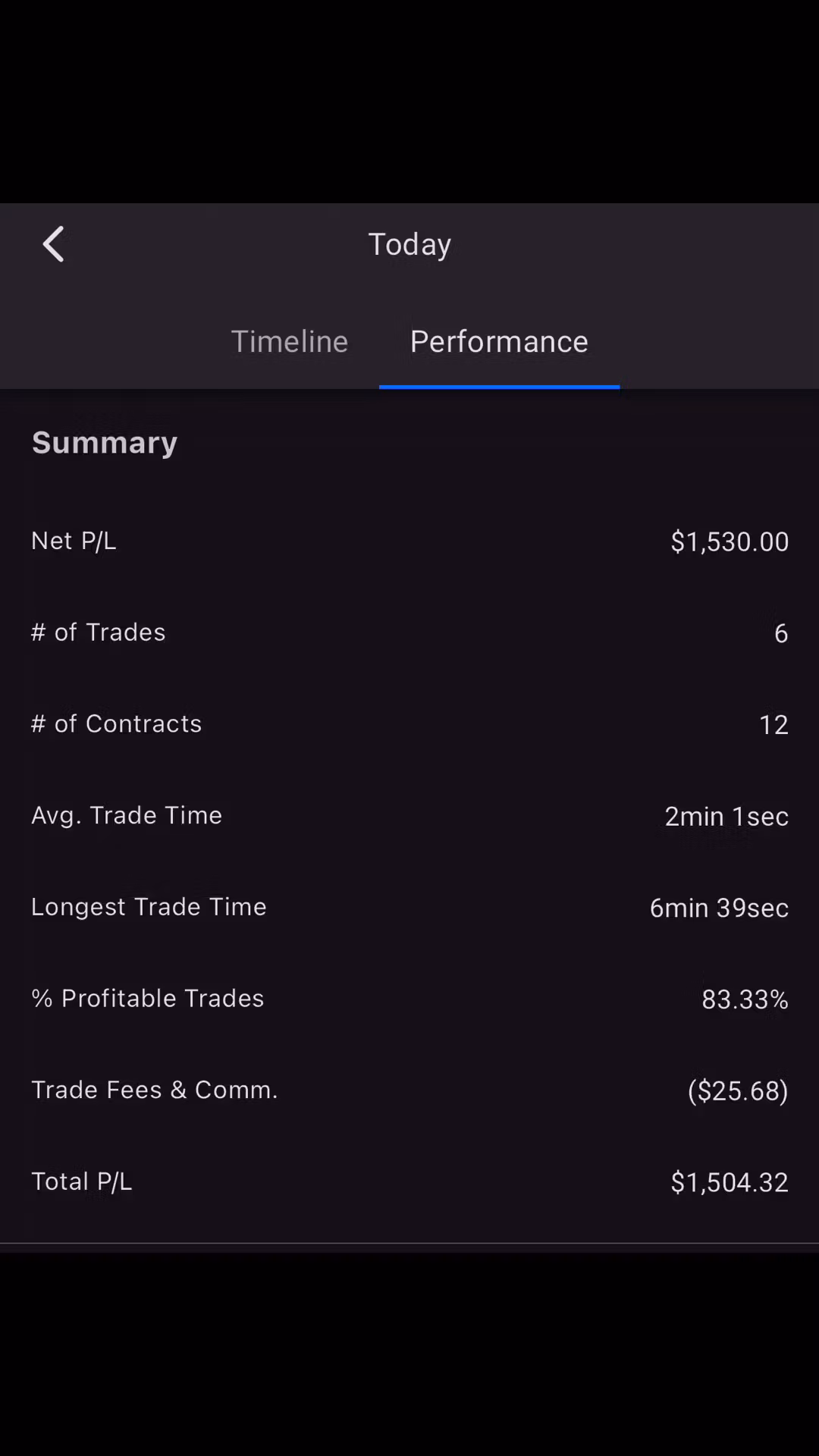
Task: Tap the Avg. Trade Time row
Action: point(126,814)
